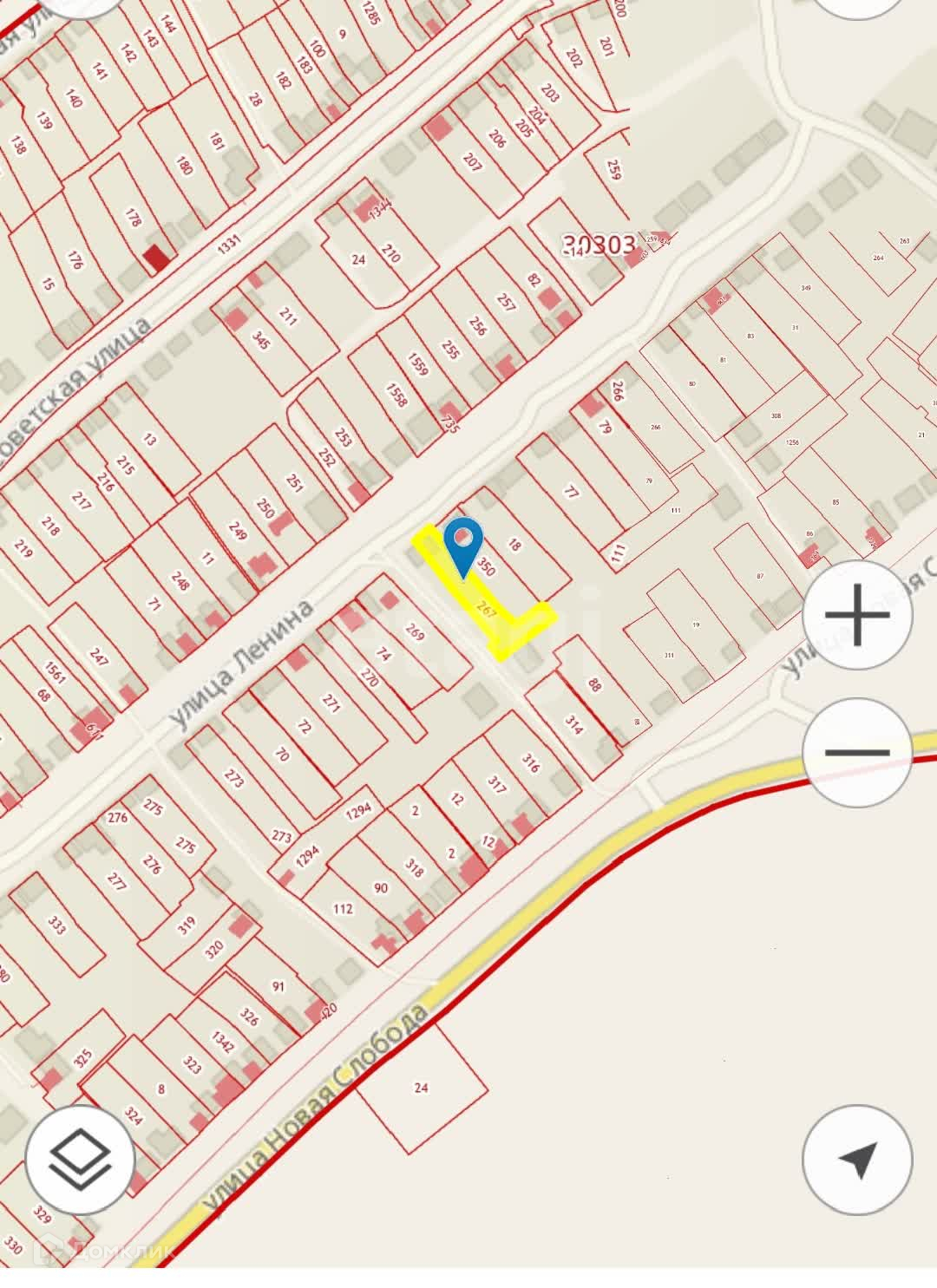Image resolution: width=937 pixels, height=1288 pixels.
Task: Zoom in on the map
Action: coord(857,615)
